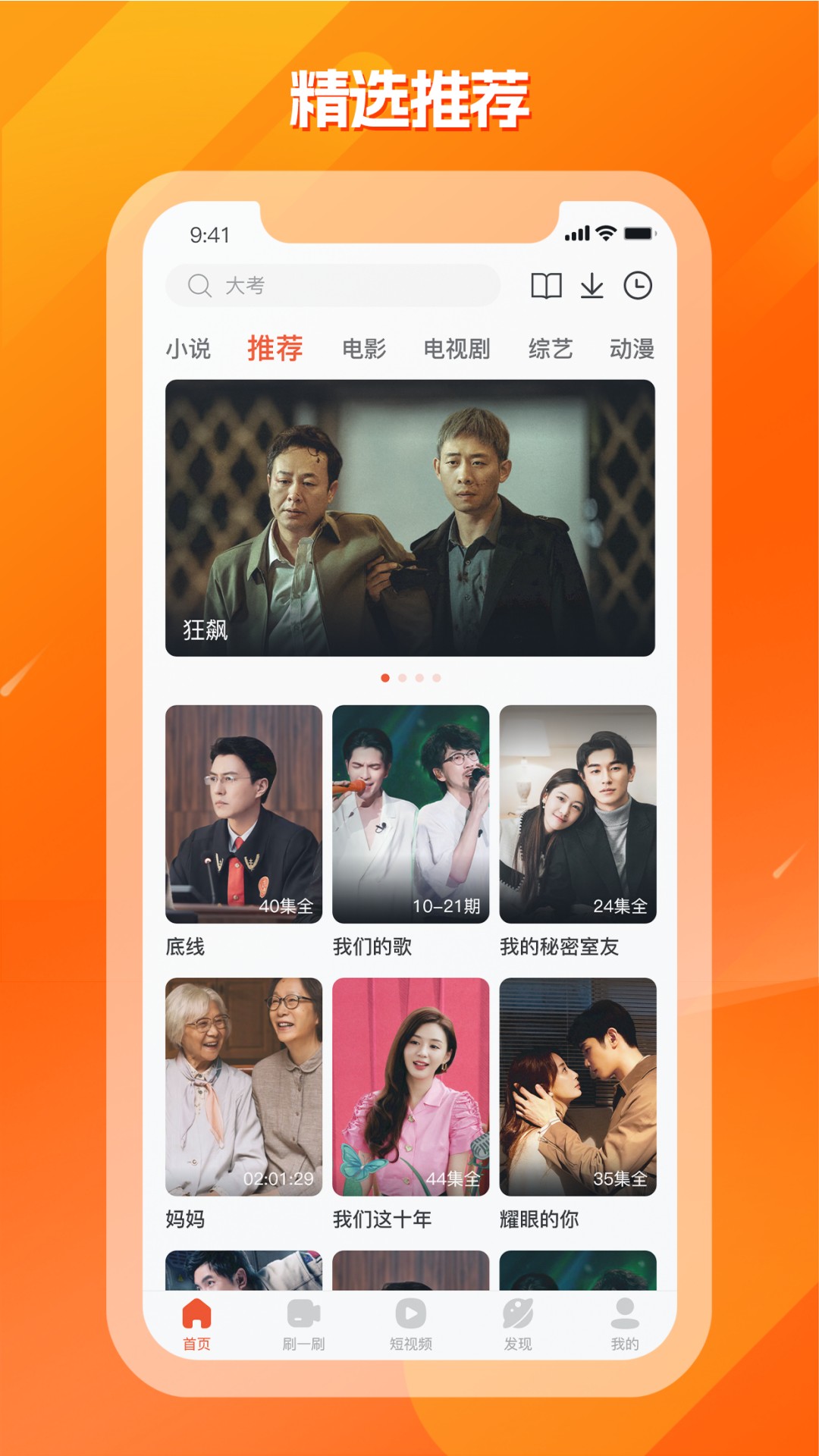Tap the search magnifier icon
Viewport: 819px width, 1456px height.
[x=199, y=286]
